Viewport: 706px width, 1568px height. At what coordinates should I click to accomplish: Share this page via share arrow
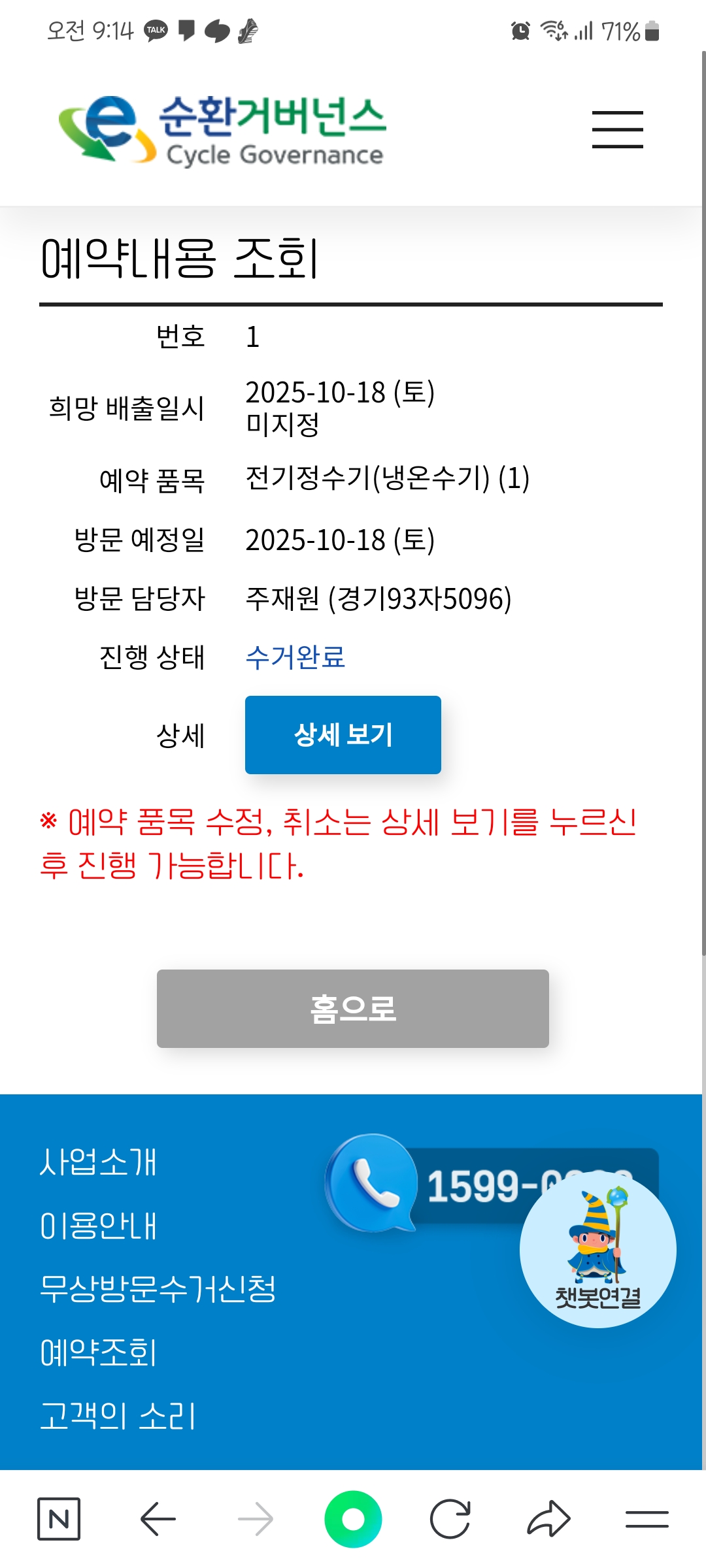[x=548, y=1519]
